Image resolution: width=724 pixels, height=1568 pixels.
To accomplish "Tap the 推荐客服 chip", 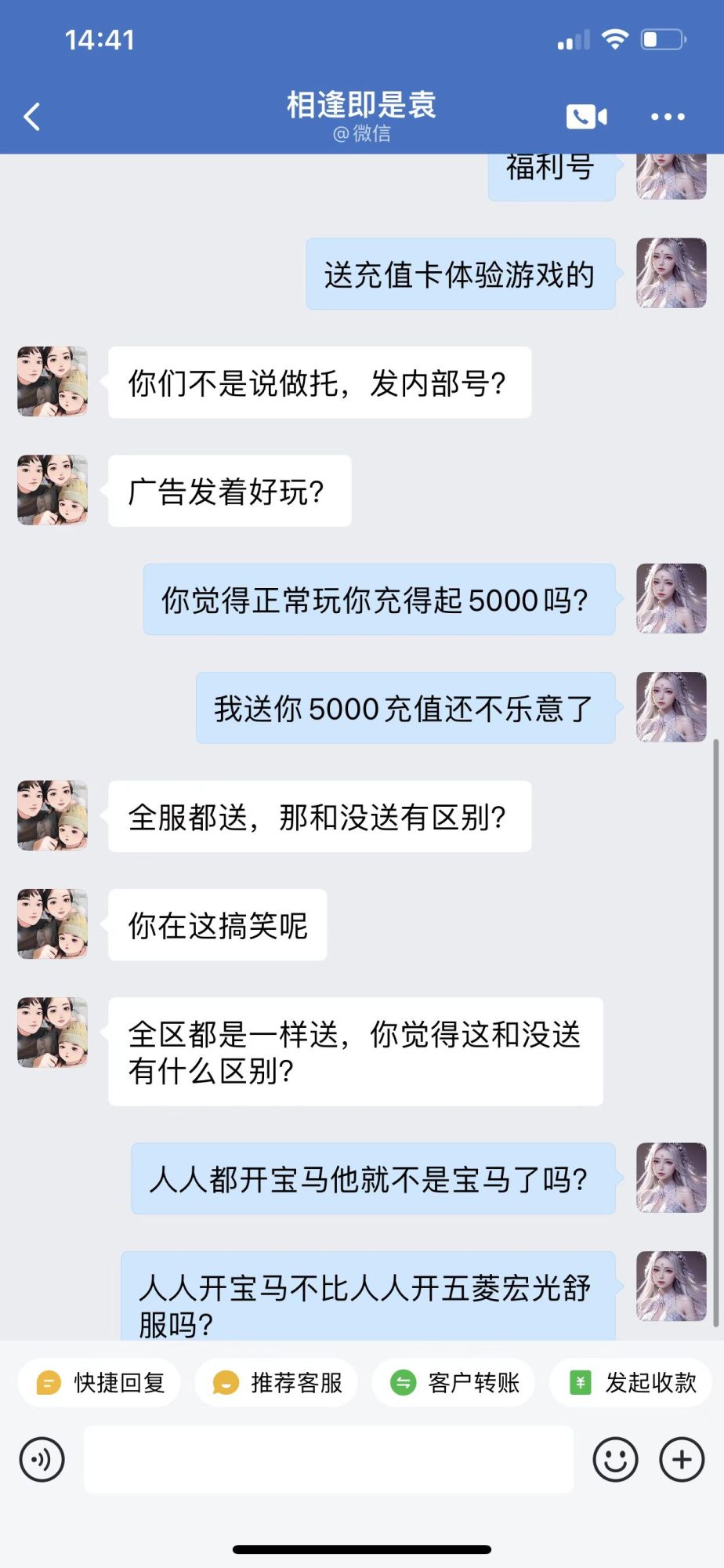I will tap(277, 1382).
